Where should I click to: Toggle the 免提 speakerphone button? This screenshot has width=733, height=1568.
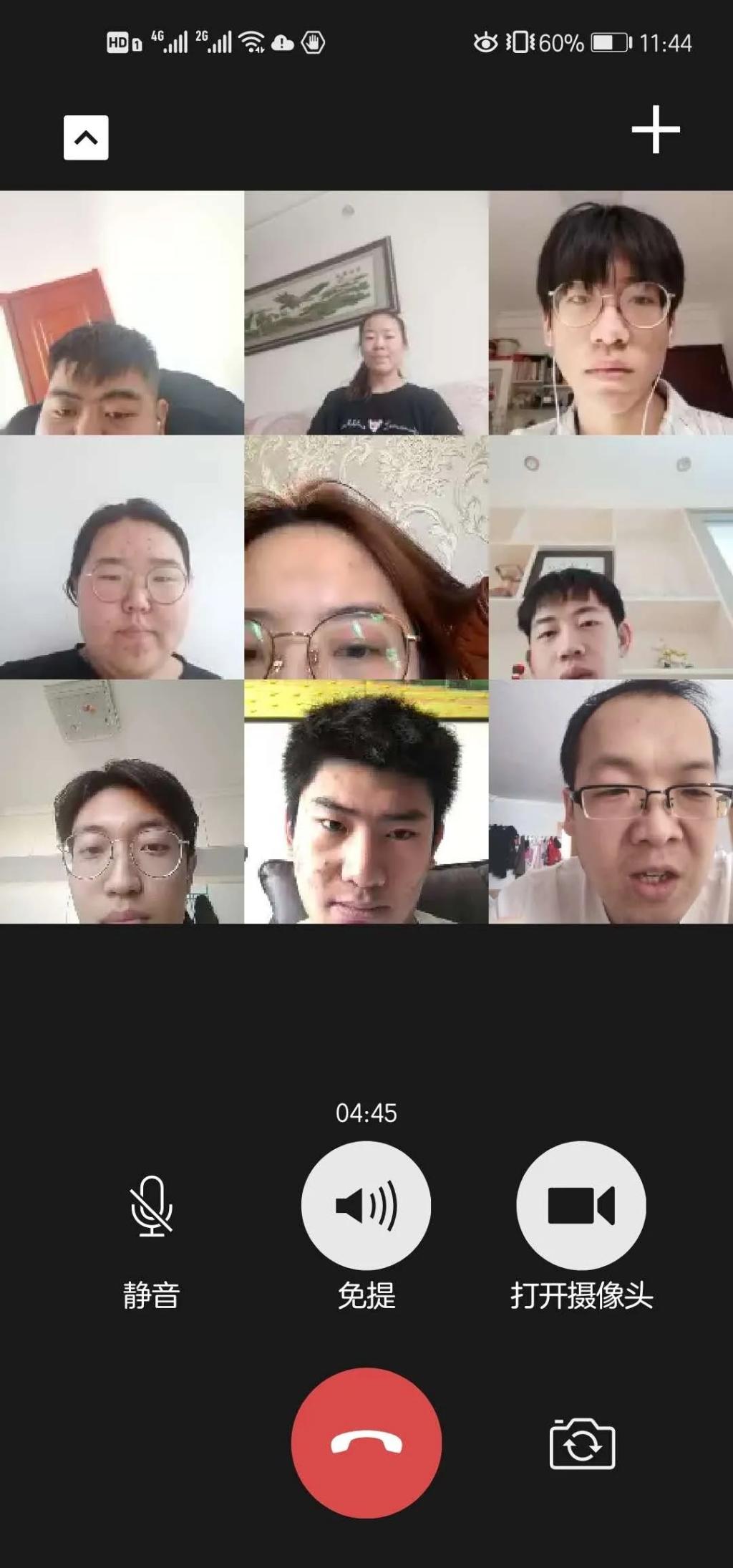(x=366, y=1206)
